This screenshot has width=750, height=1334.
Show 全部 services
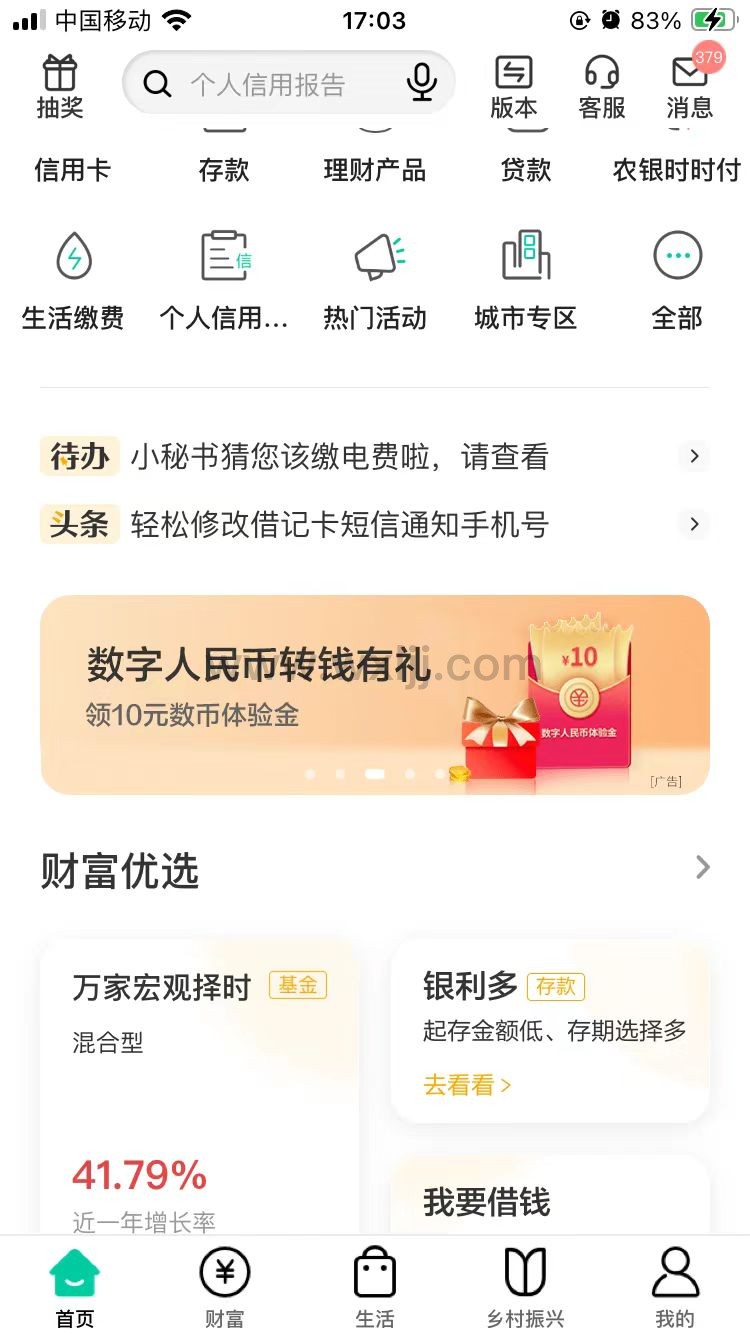(x=677, y=280)
